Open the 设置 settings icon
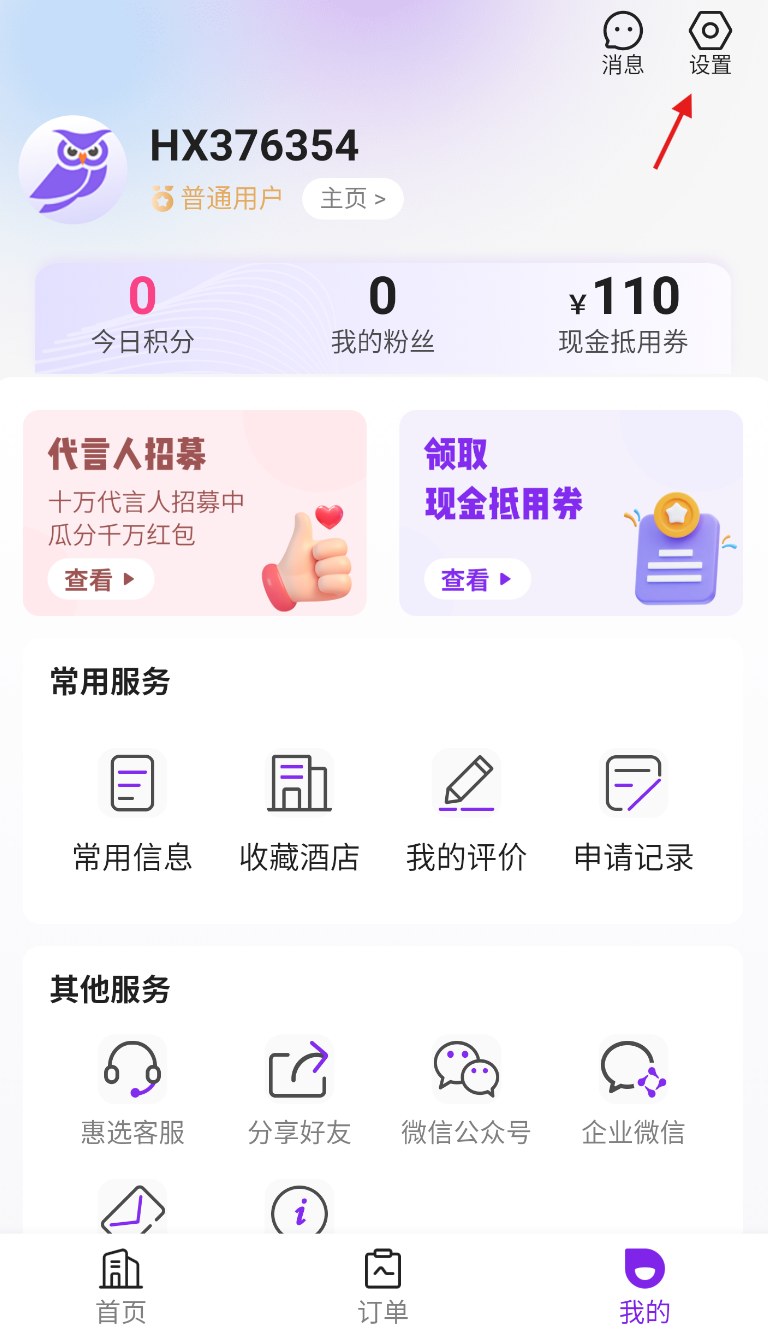The width and height of the screenshot is (768, 1330). [709, 42]
